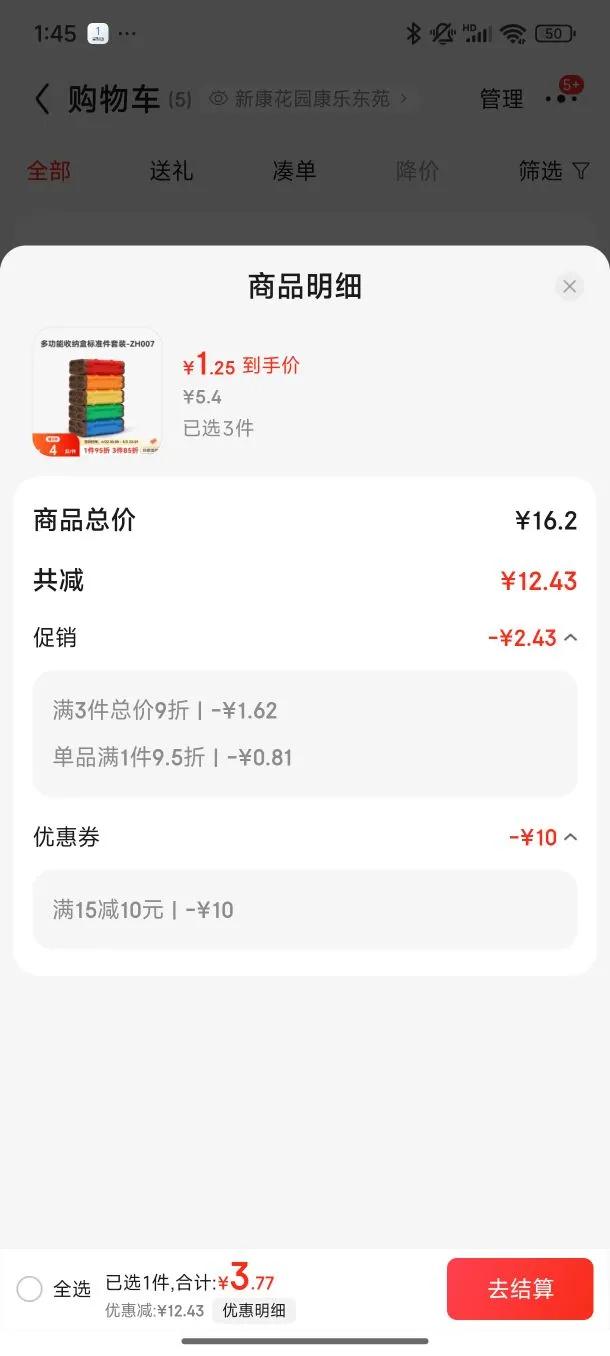This screenshot has height=1356, width=610.
Task: Change delivery address 新康花园康乐东苑
Action: tap(310, 99)
